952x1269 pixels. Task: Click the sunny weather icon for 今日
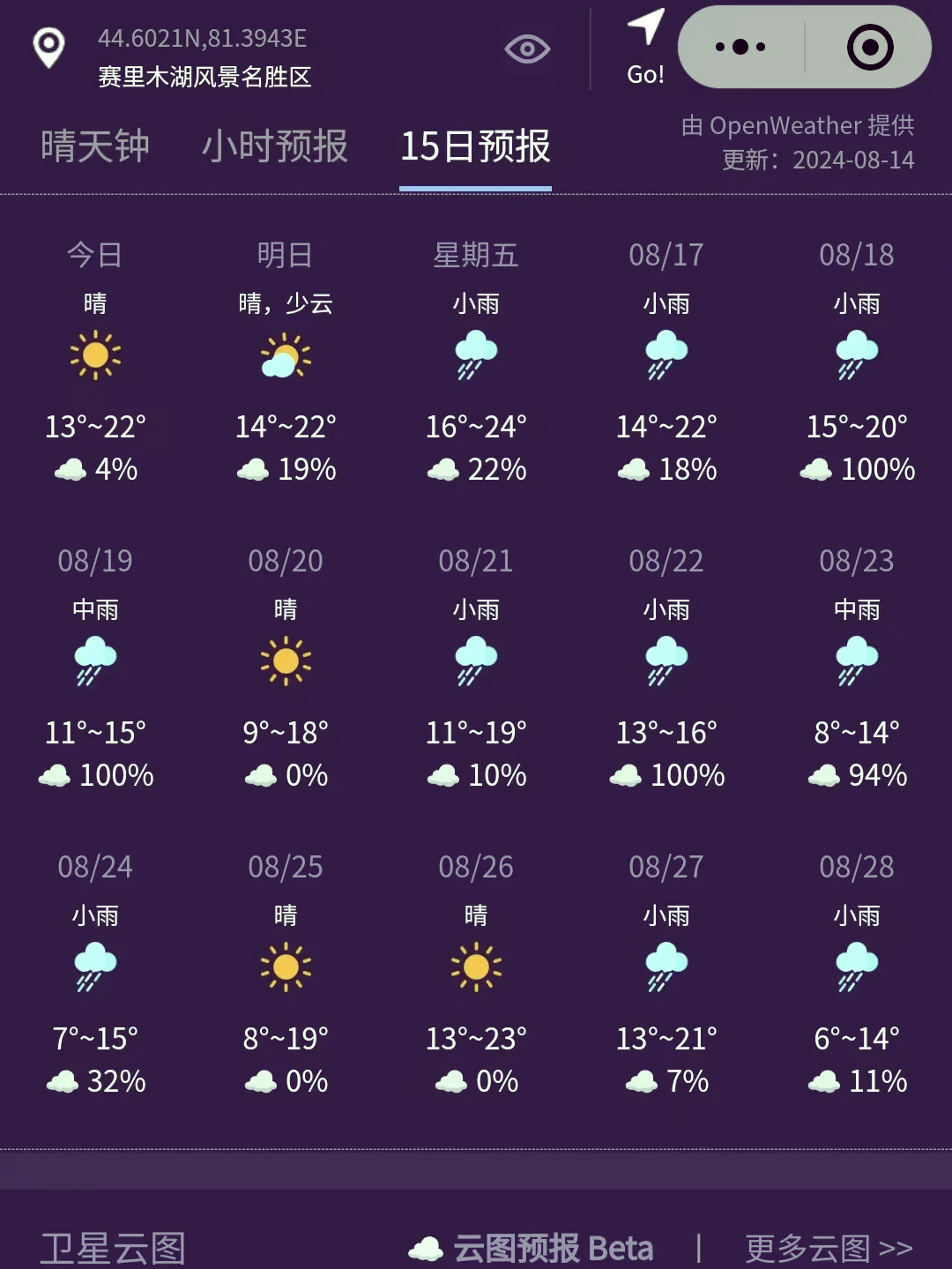(94, 355)
